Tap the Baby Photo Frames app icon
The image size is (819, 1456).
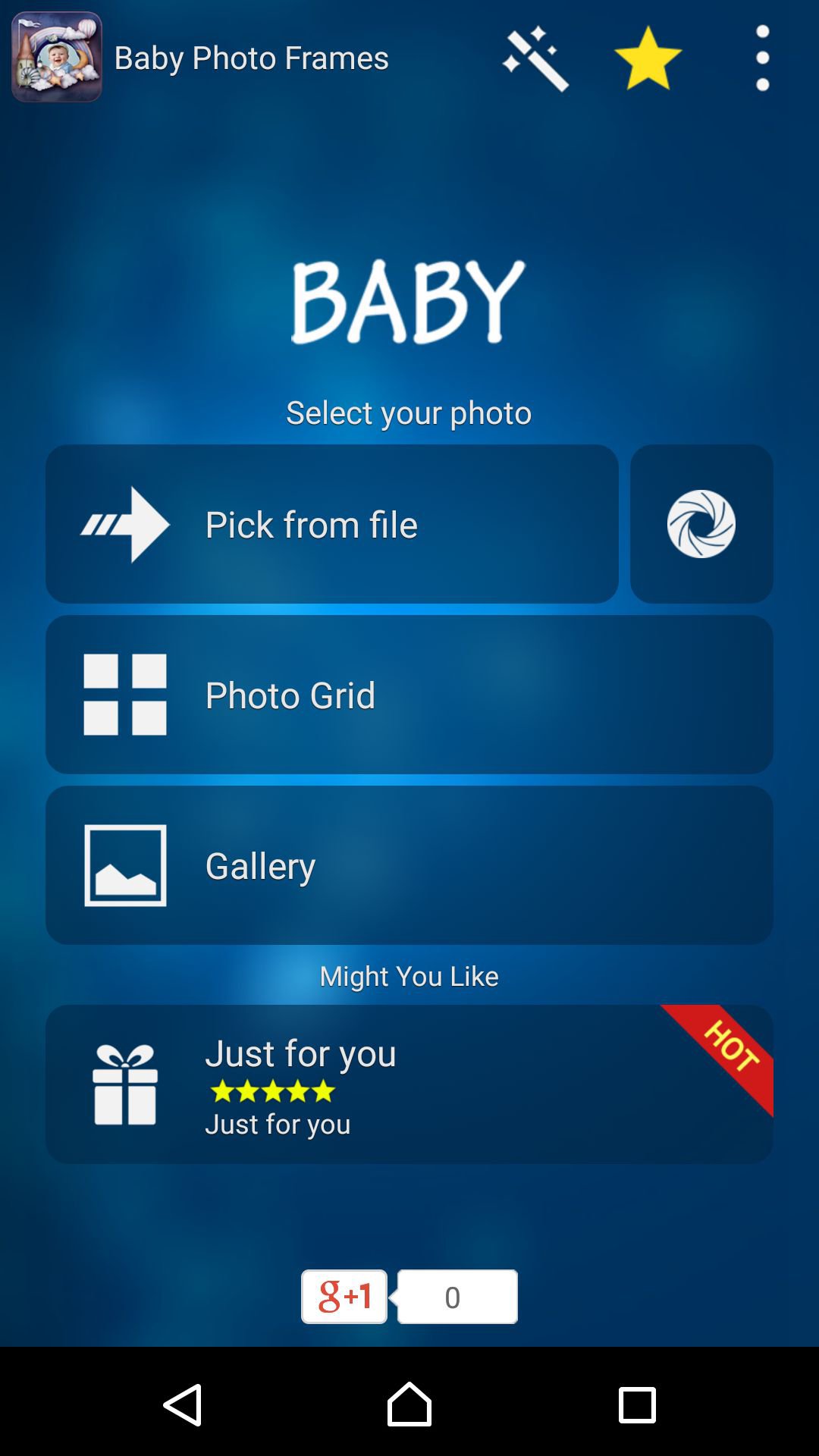[57, 57]
